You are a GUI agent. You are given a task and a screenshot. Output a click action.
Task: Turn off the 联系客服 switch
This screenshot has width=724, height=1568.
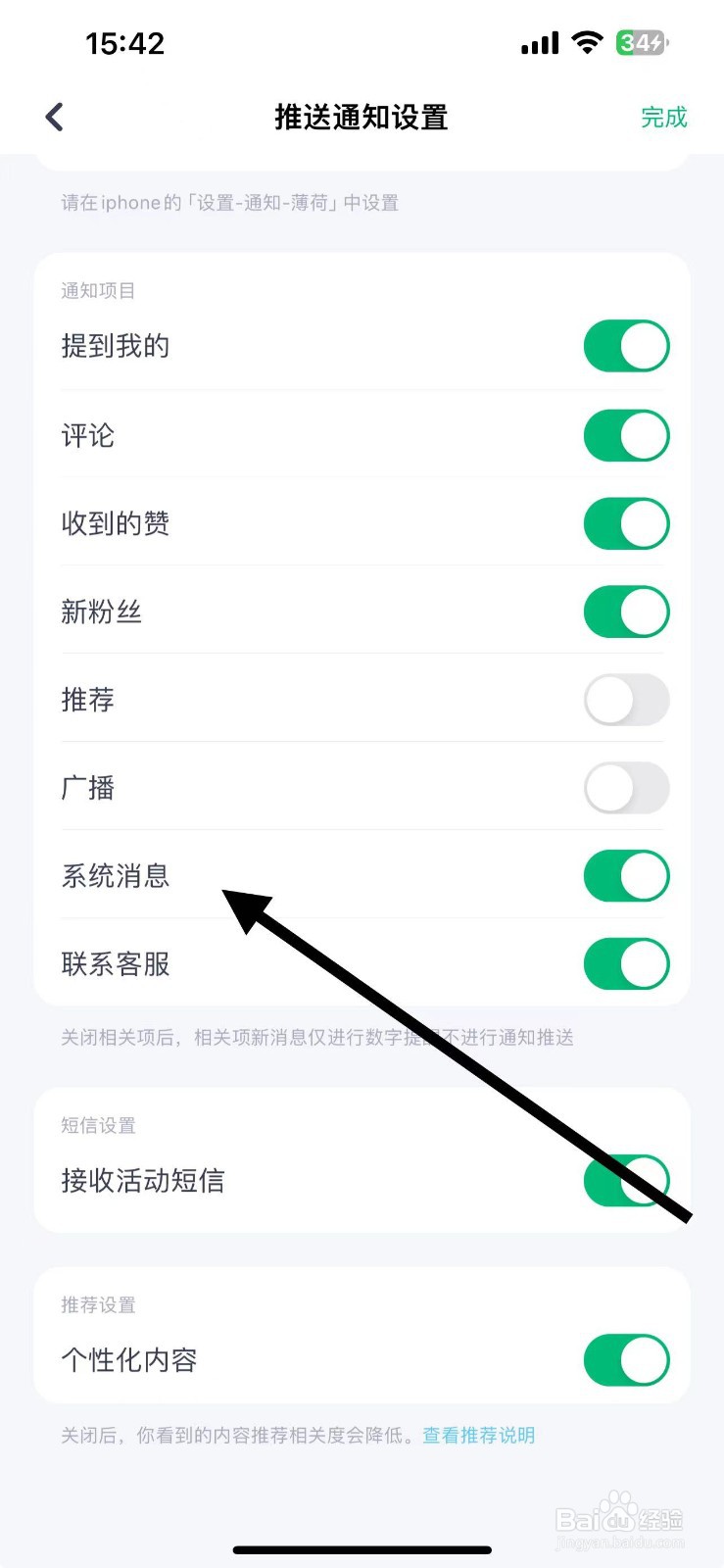[x=626, y=963]
